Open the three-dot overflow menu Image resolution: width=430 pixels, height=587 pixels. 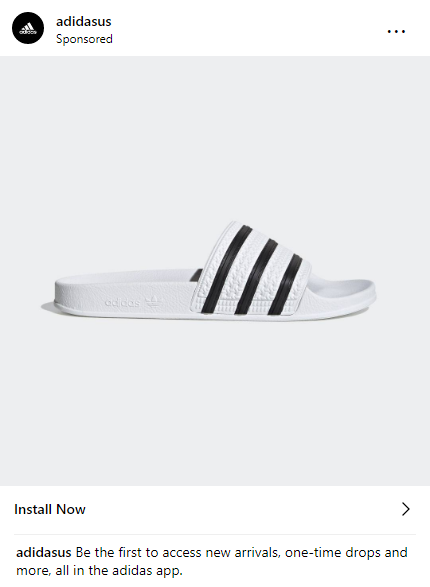[396, 31]
